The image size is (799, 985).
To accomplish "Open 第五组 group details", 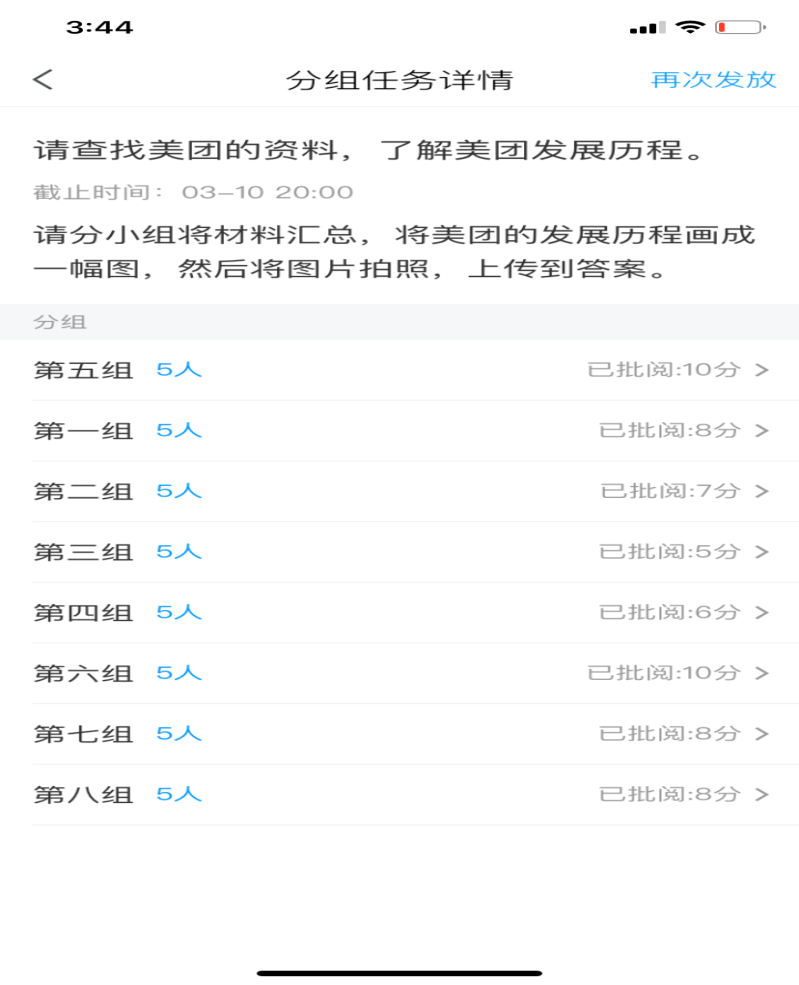I will click(400, 370).
